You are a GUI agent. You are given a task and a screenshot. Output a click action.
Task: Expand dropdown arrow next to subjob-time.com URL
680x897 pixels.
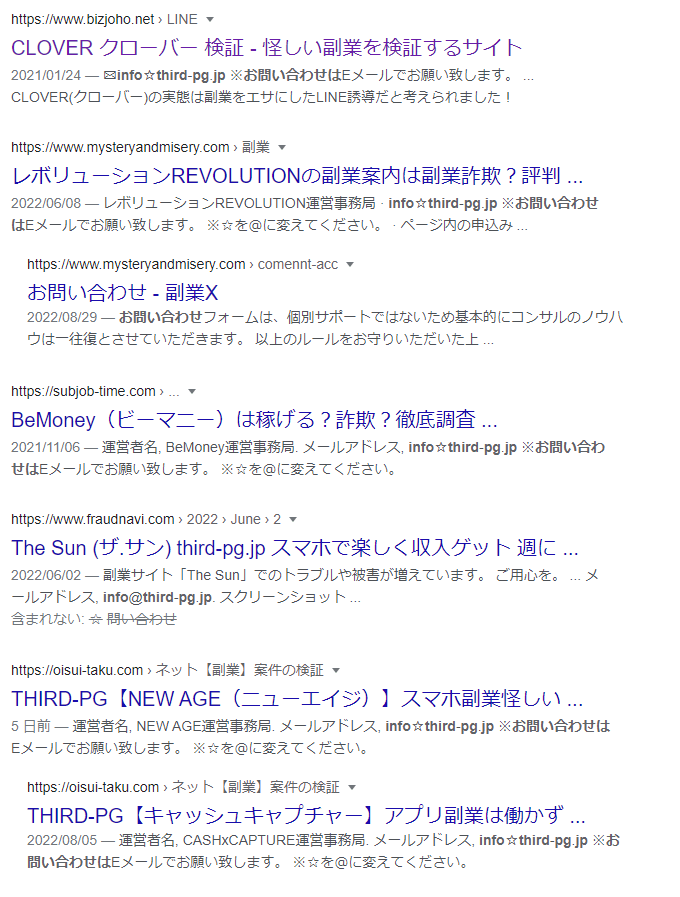tap(192, 391)
